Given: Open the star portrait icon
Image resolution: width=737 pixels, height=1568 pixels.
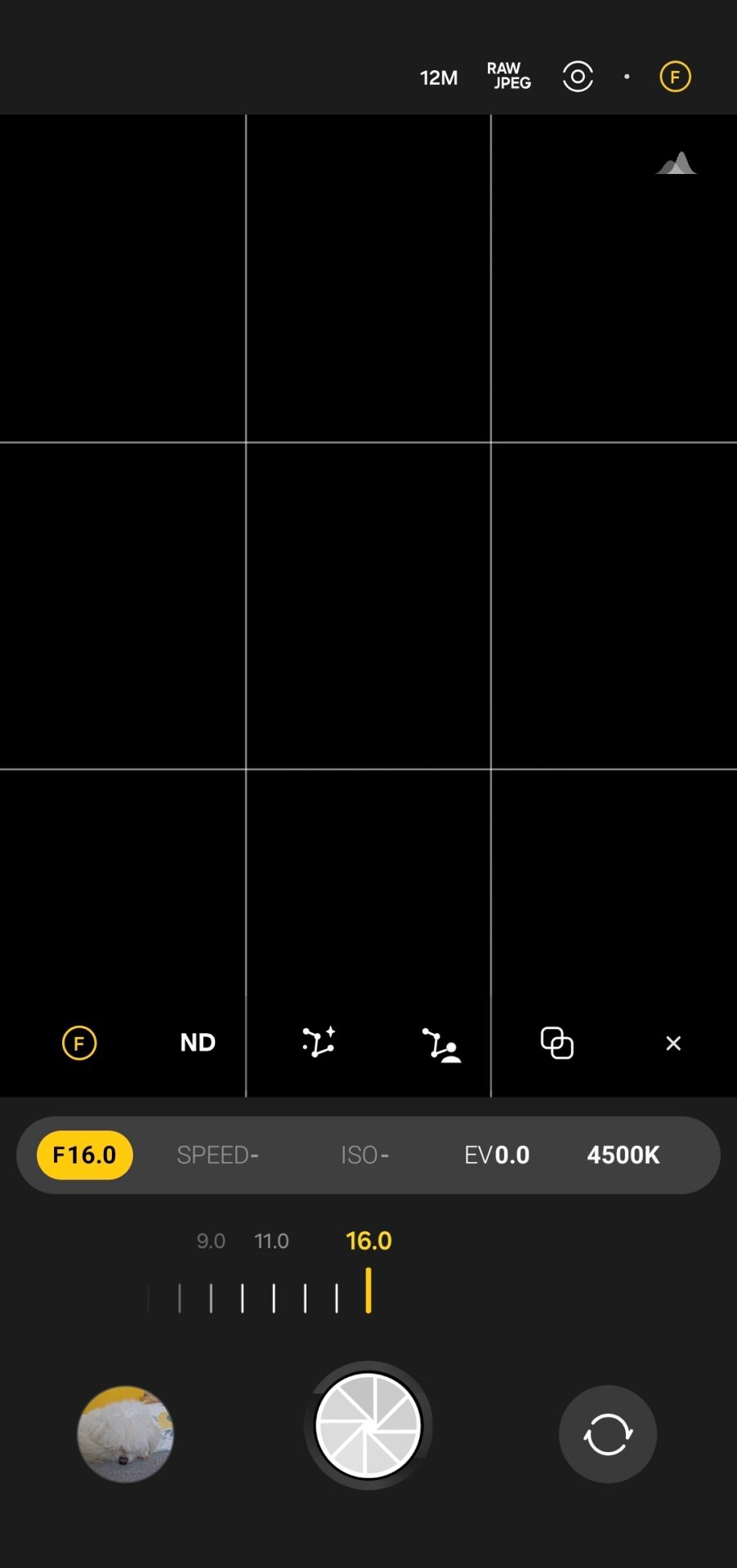Looking at the screenshot, I should click(x=441, y=1045).
